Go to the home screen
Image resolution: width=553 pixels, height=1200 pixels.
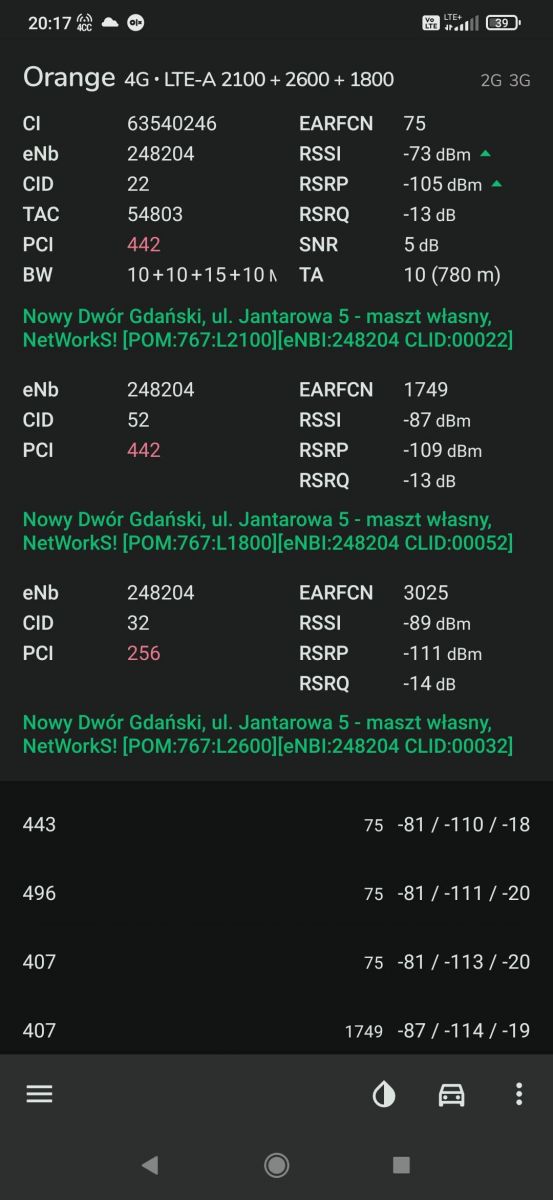pyautogui.click(x=276, y=1164)
